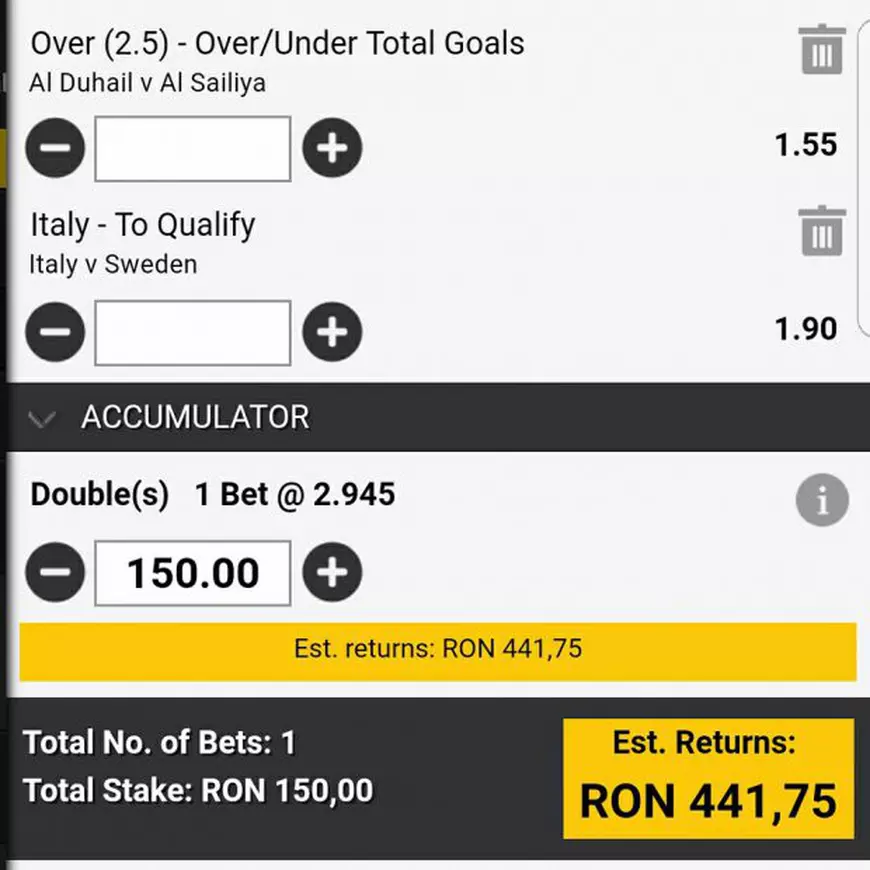The height and width of the screenshot is (870, 870).
Task: Tap stake field for Al Duhail v Al Sailiya
Action: pos(193,149)
